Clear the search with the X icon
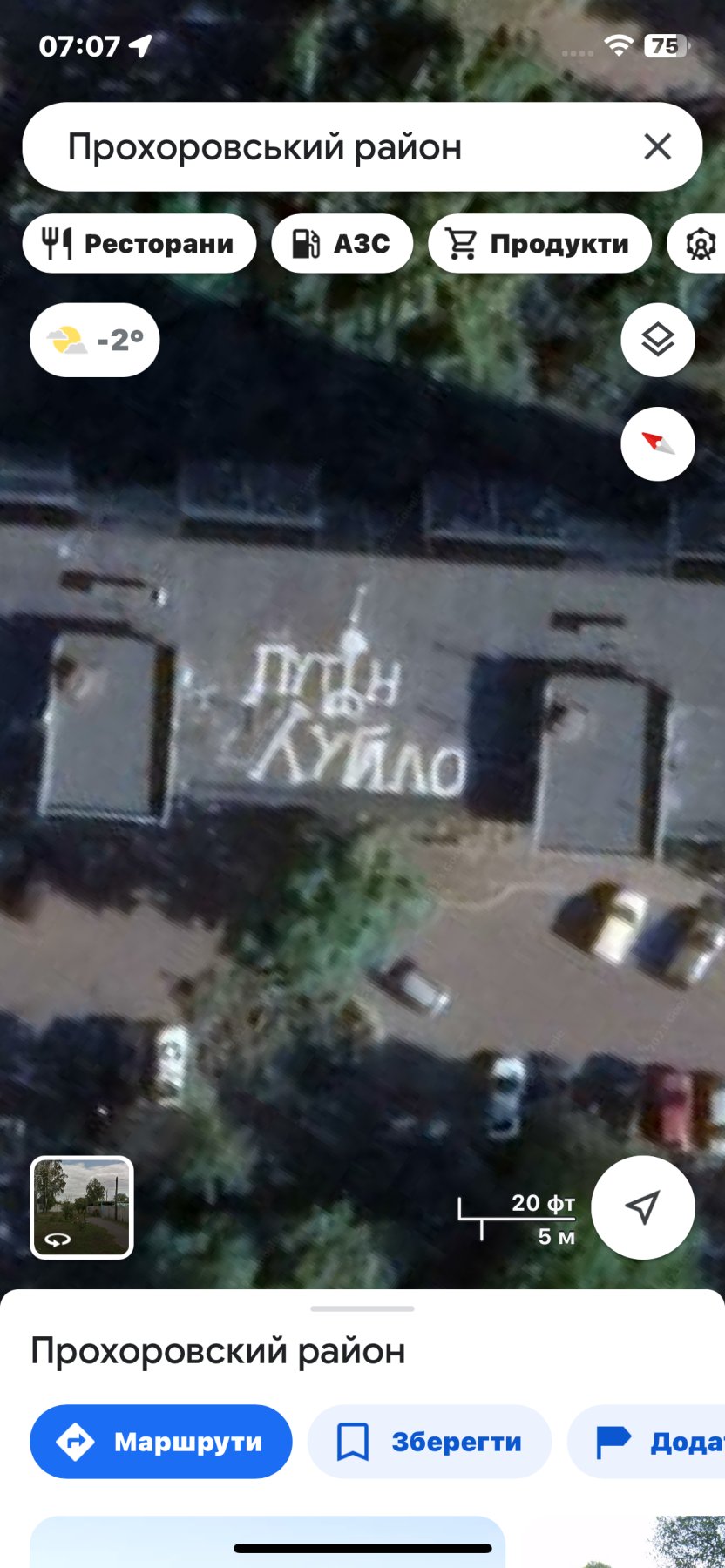 [x=658, y=147]
